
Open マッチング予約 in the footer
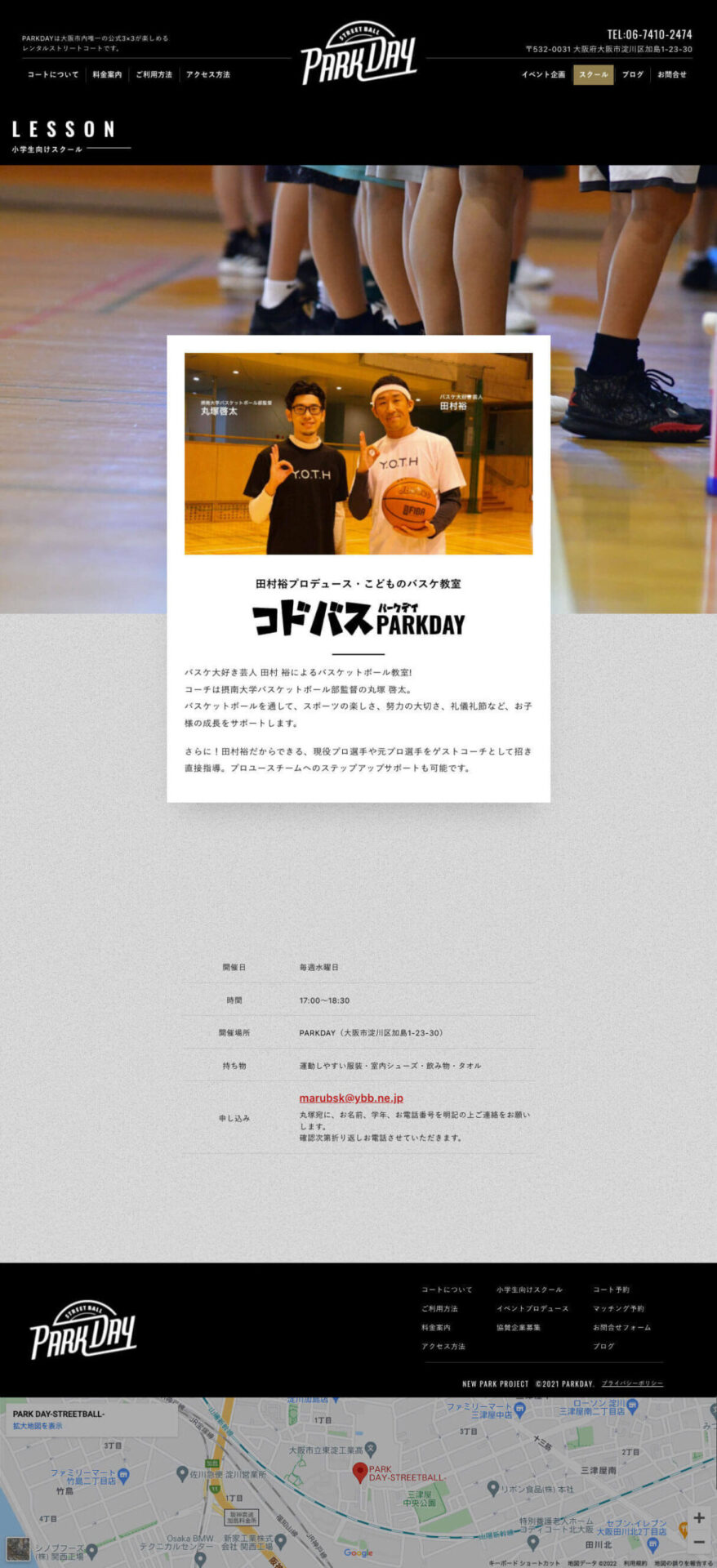pos(618,1308)
